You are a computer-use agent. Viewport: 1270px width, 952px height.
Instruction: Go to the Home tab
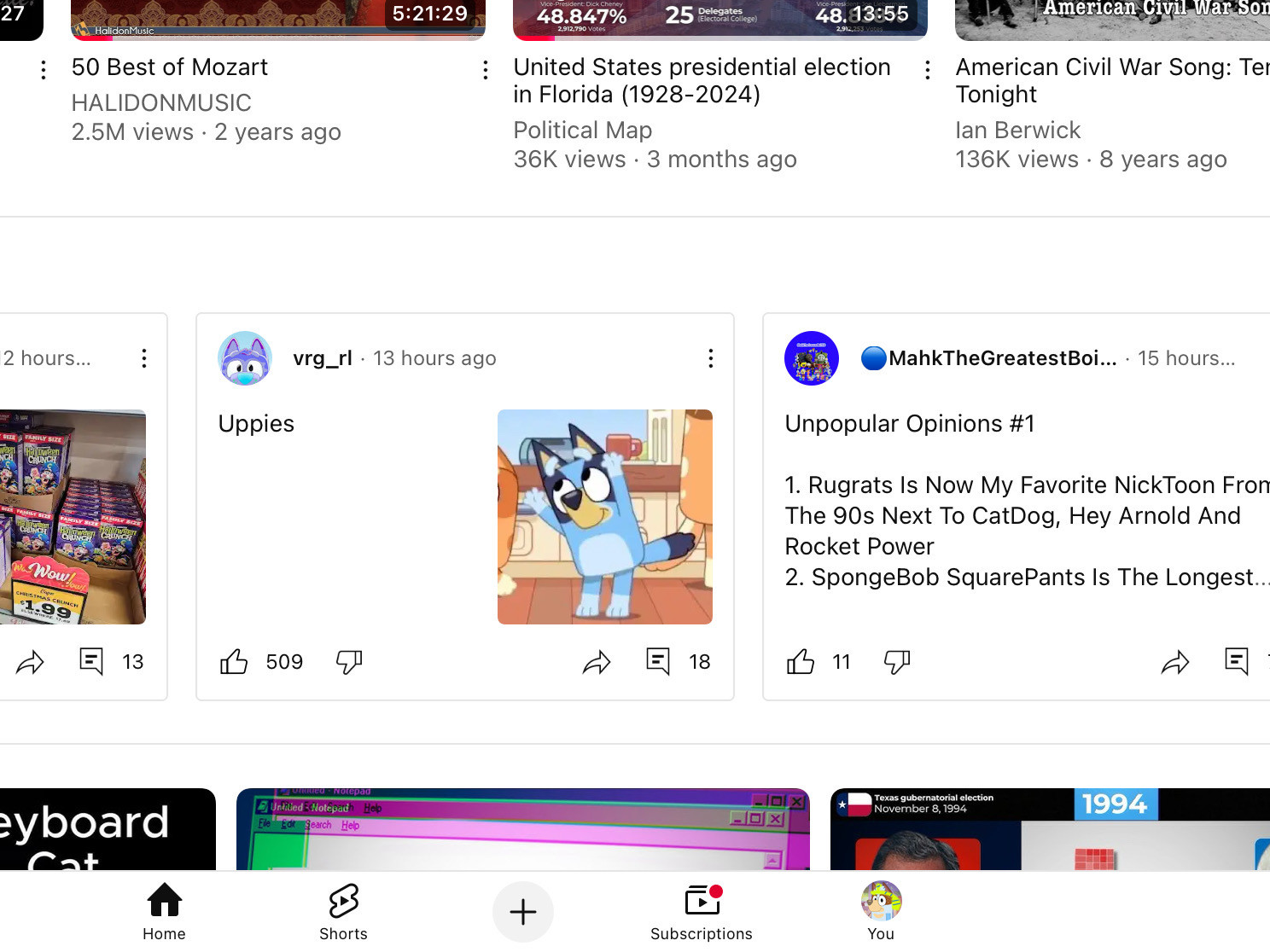coord(164,912)
